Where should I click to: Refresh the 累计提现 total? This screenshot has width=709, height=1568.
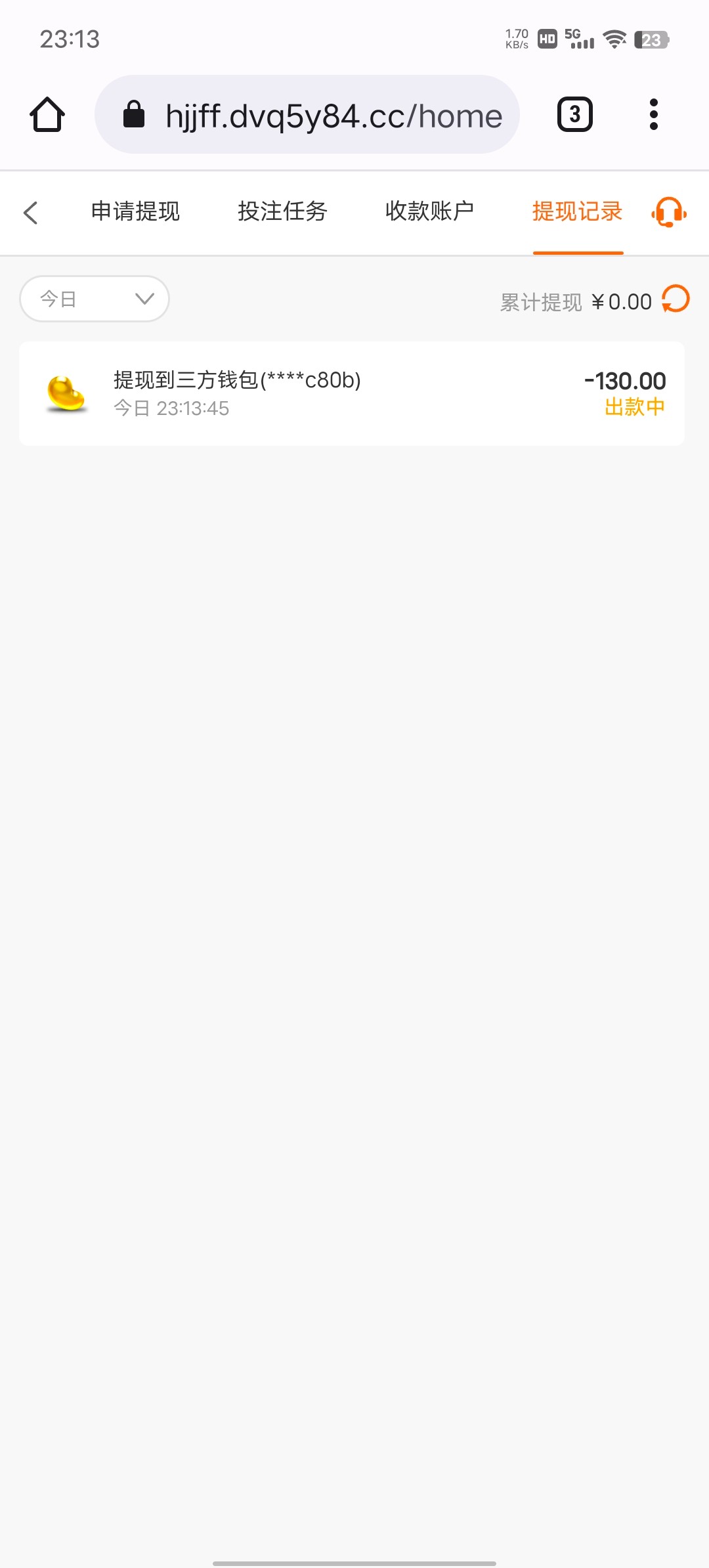(676, 299)
